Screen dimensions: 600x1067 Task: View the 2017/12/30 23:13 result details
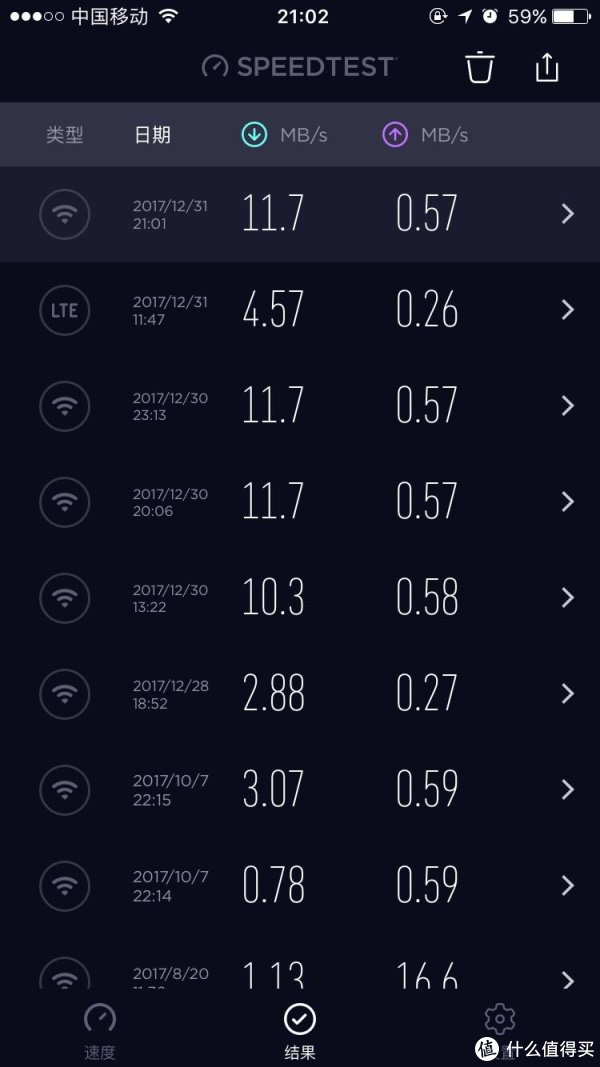point(300,406)
